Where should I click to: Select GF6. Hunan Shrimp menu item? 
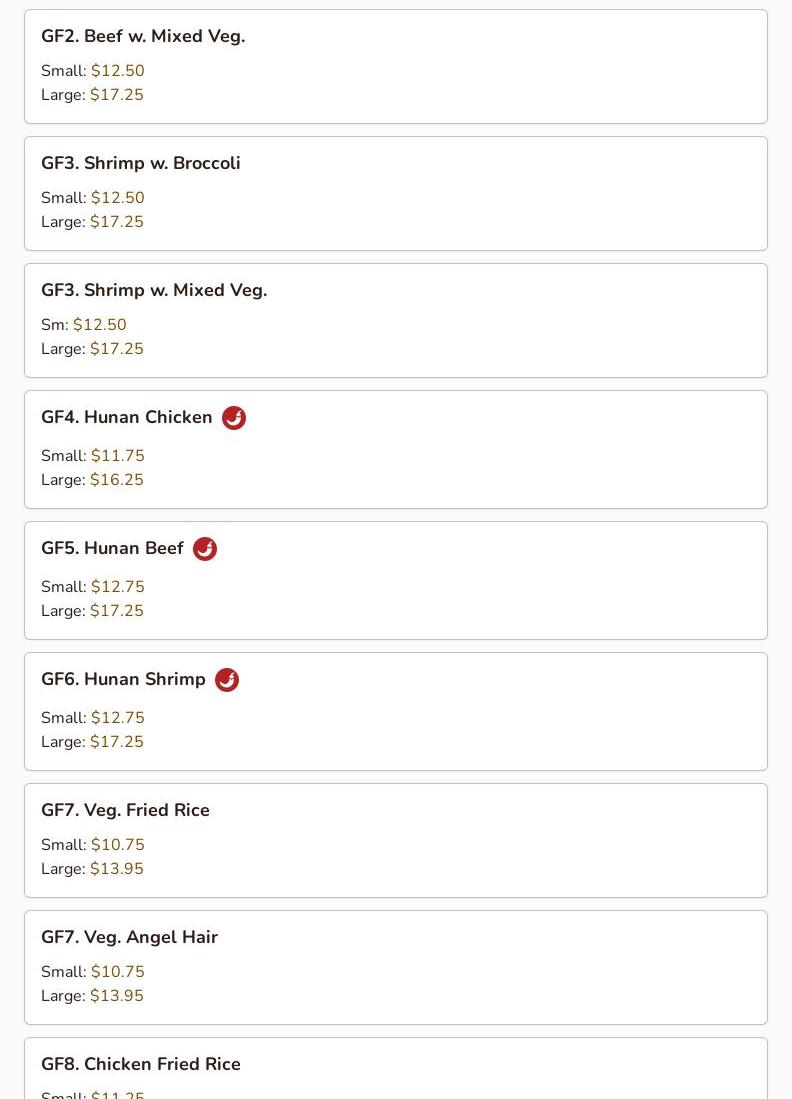(395, 711)
